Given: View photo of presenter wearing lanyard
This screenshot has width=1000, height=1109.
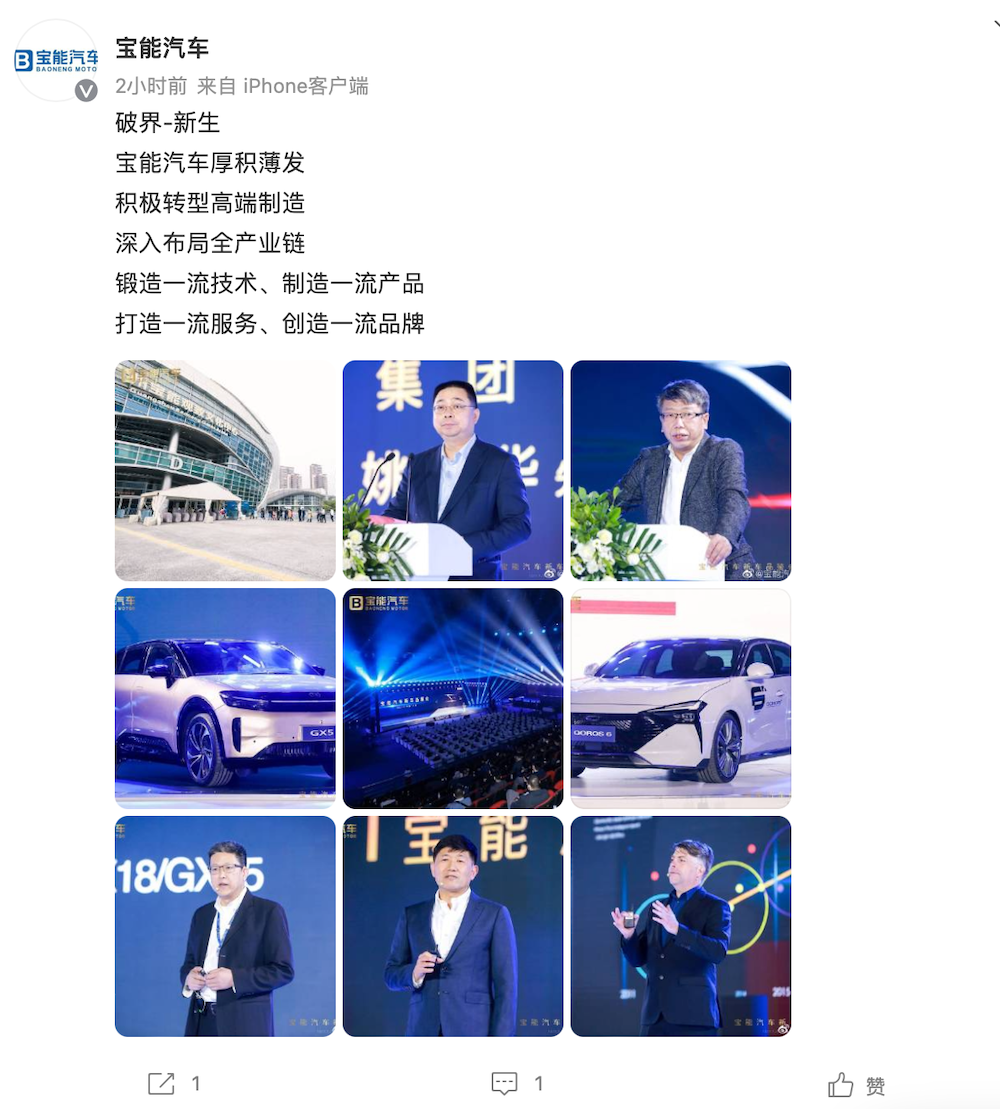Looking at the screenshot, I should coord(225,926).
